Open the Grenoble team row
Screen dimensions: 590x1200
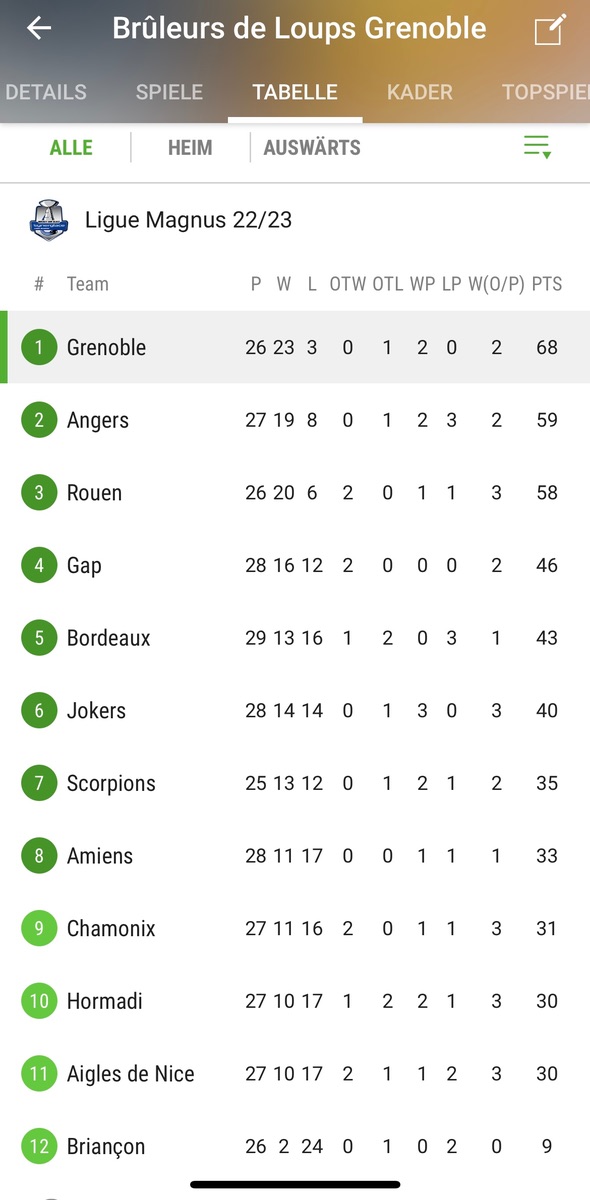tap(295, 347)
